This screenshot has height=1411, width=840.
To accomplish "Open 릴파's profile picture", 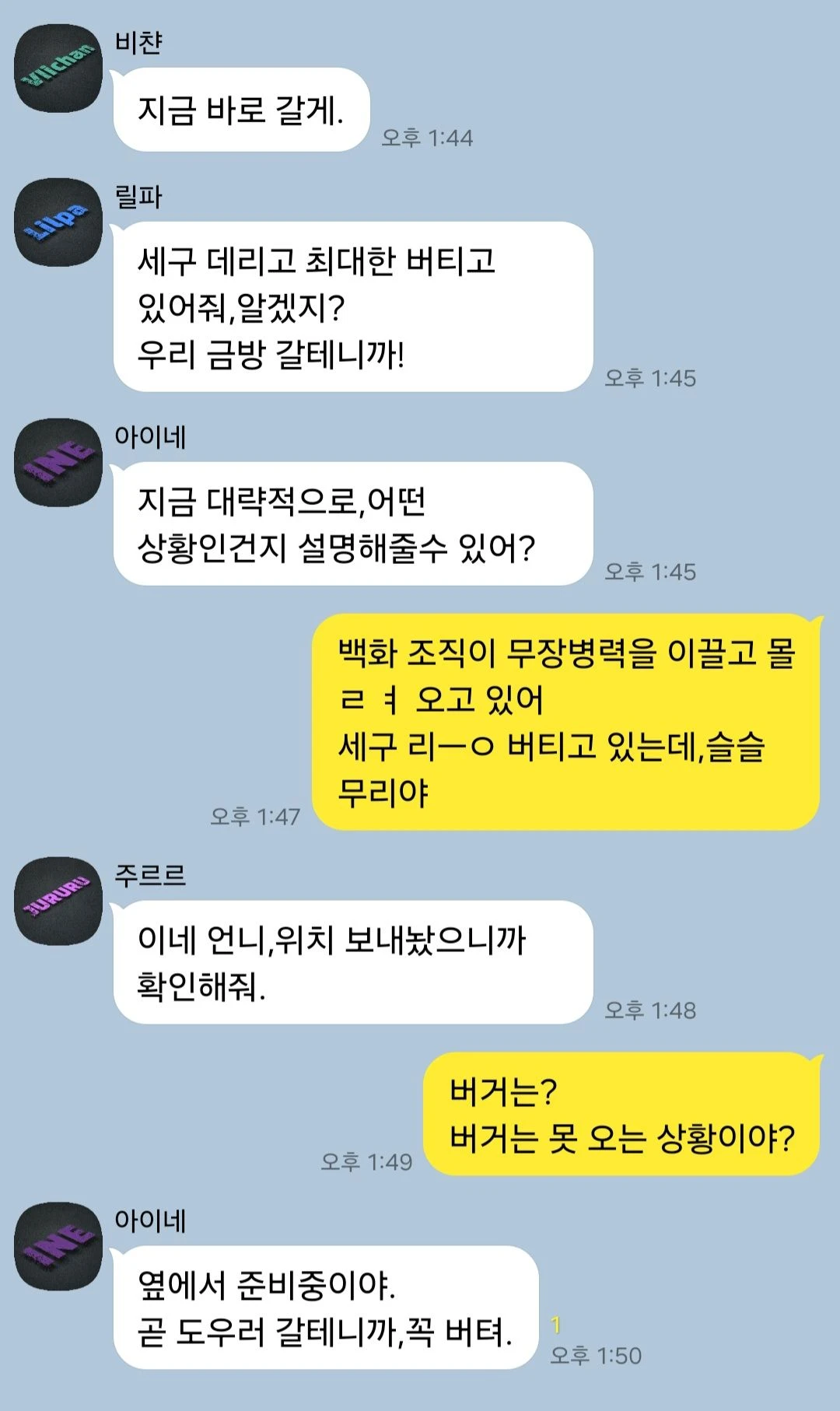I will [58, 222].
